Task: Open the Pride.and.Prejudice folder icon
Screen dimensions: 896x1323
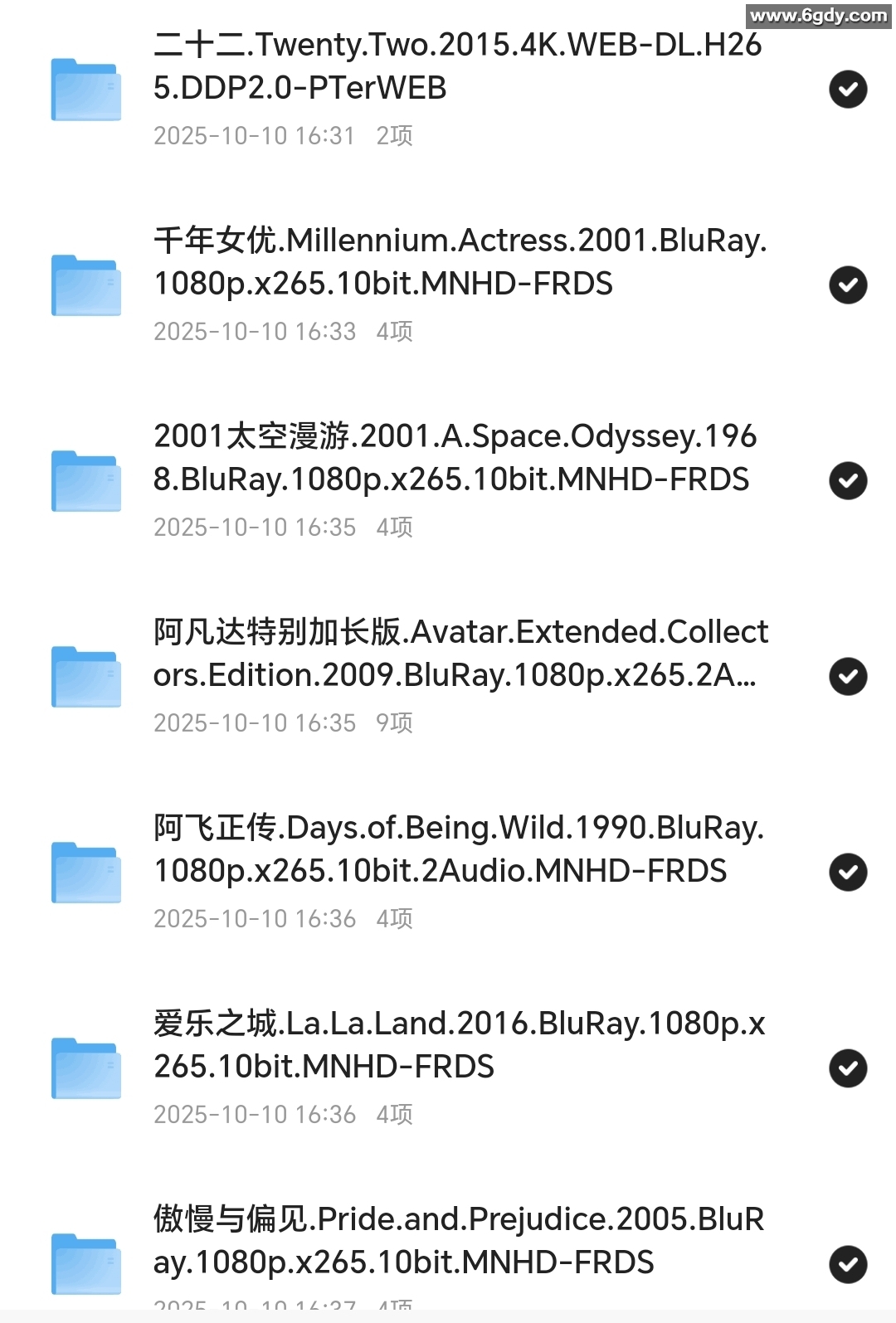Action: (x=85, y=1263)
